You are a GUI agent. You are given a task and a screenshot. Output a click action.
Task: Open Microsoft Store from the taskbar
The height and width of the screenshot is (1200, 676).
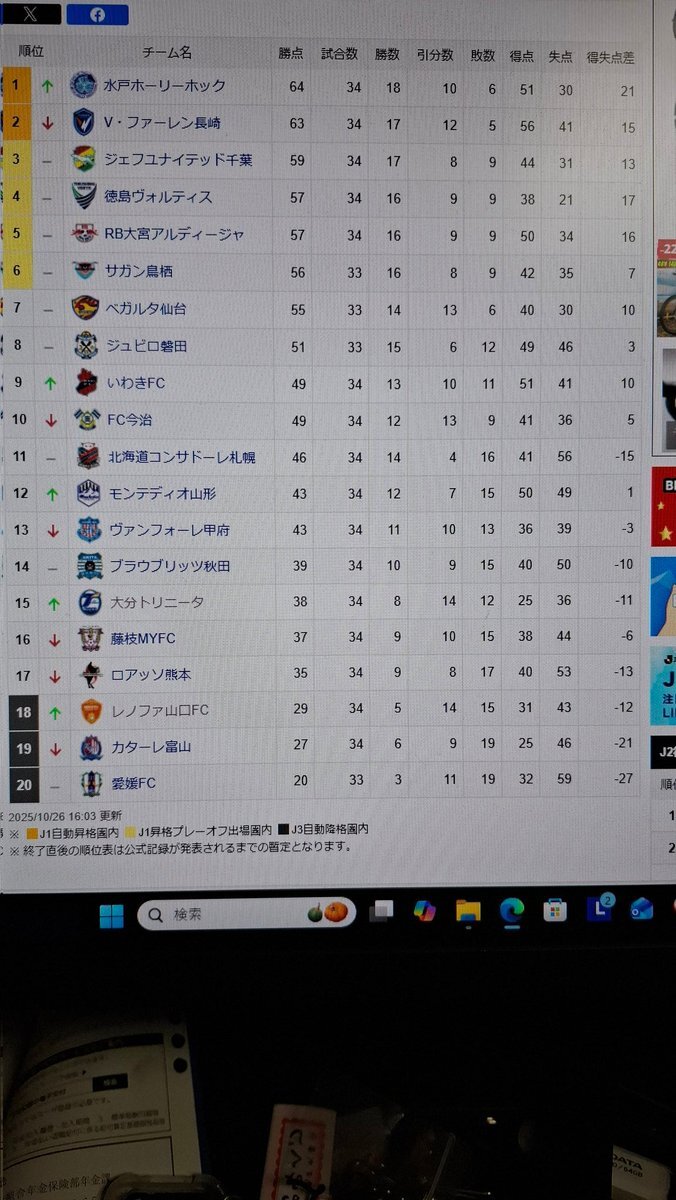(x=555, y=910)
